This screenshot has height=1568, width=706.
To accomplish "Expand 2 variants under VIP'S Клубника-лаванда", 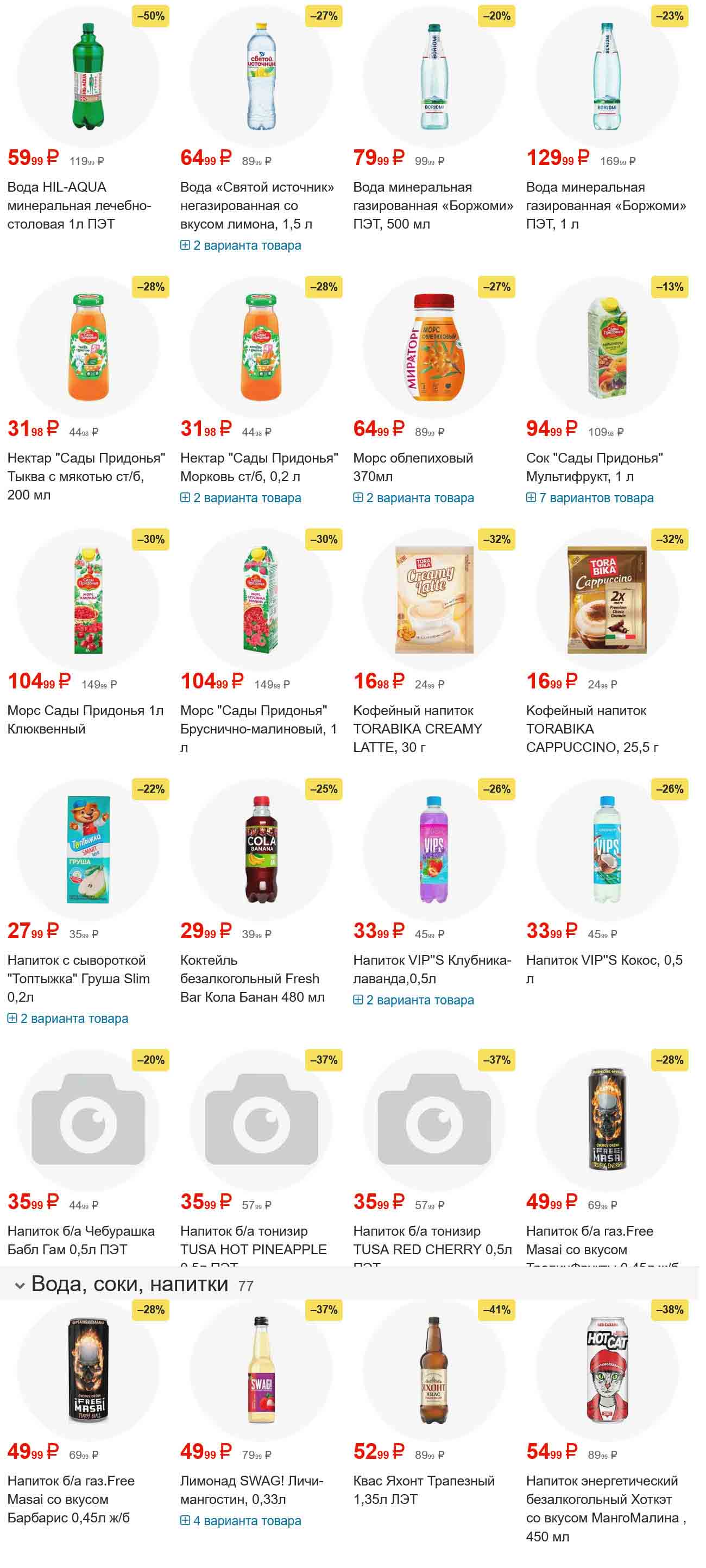I will click(419, 1000).
